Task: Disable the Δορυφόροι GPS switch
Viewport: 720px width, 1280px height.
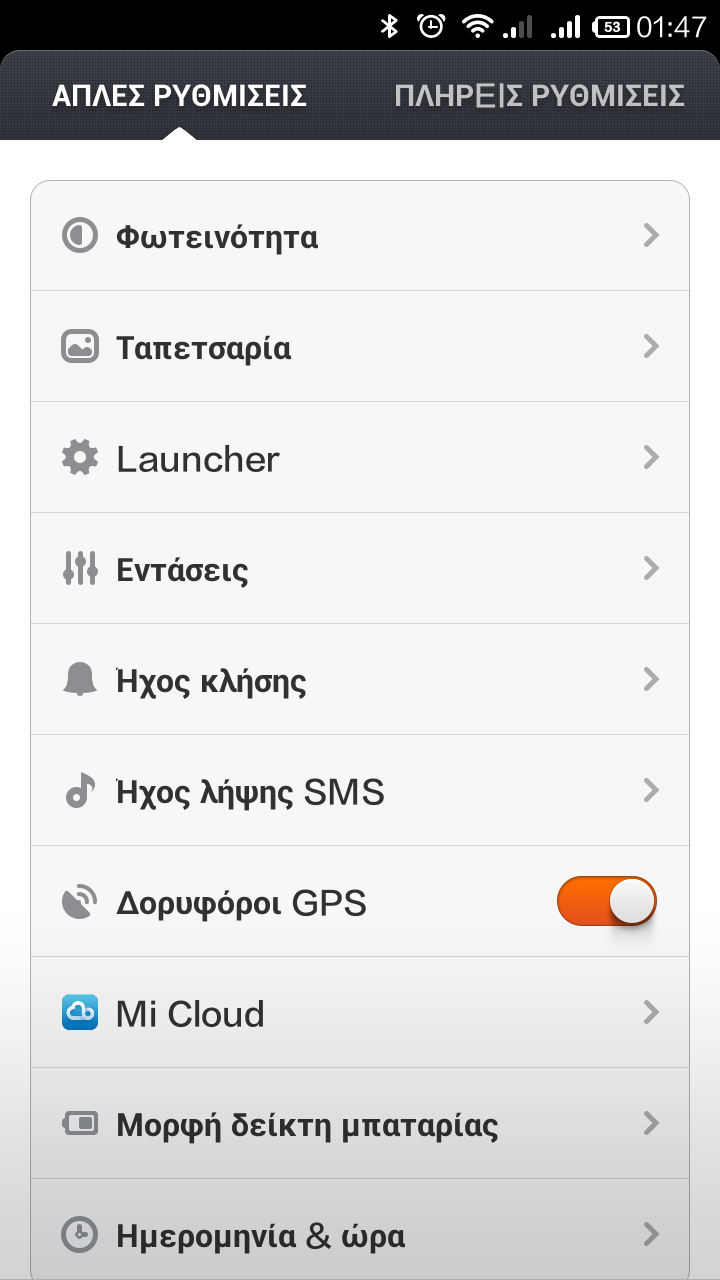Action: pyautogui.click(x=606, y=903)
